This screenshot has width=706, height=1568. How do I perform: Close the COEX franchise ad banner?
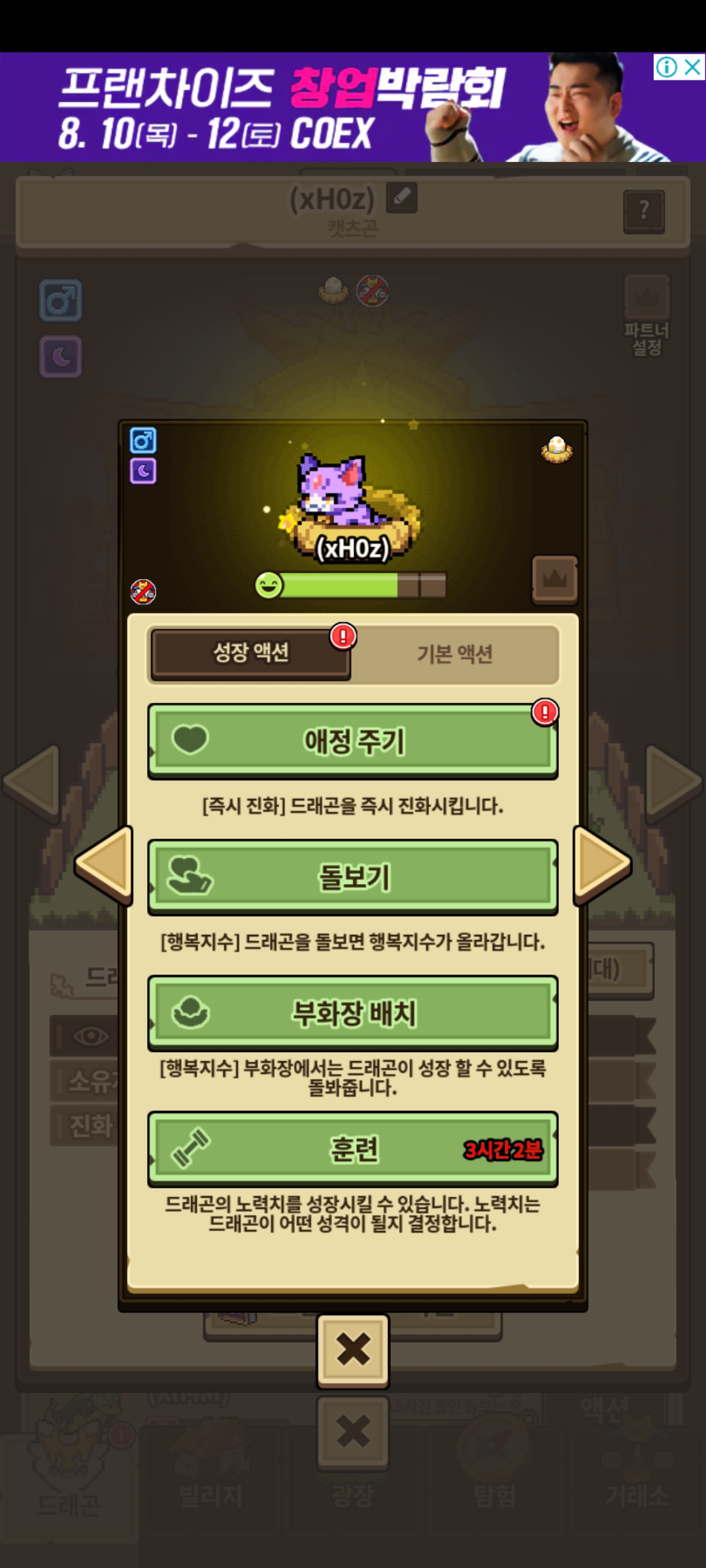692,67
